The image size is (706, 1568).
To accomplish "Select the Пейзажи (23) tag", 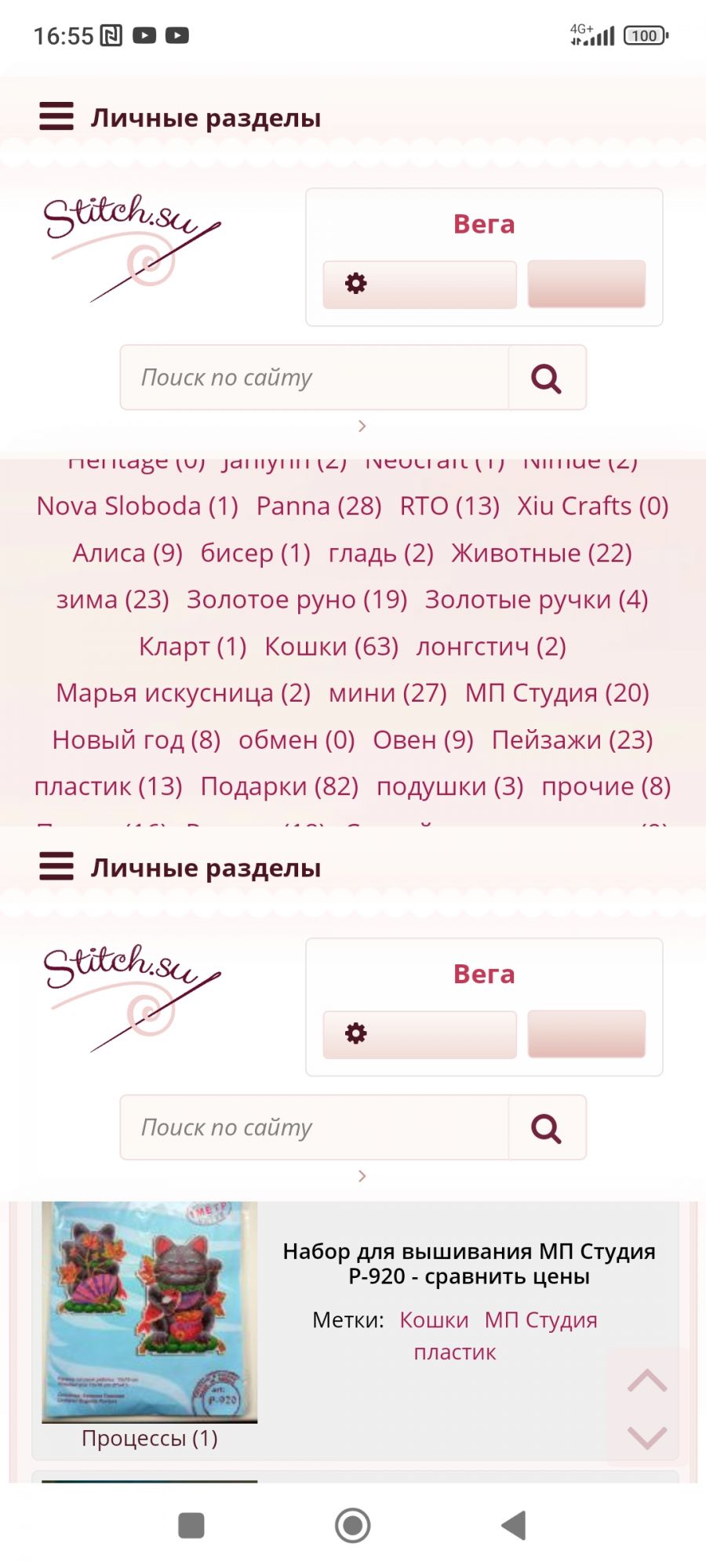I will pos(572,740).
